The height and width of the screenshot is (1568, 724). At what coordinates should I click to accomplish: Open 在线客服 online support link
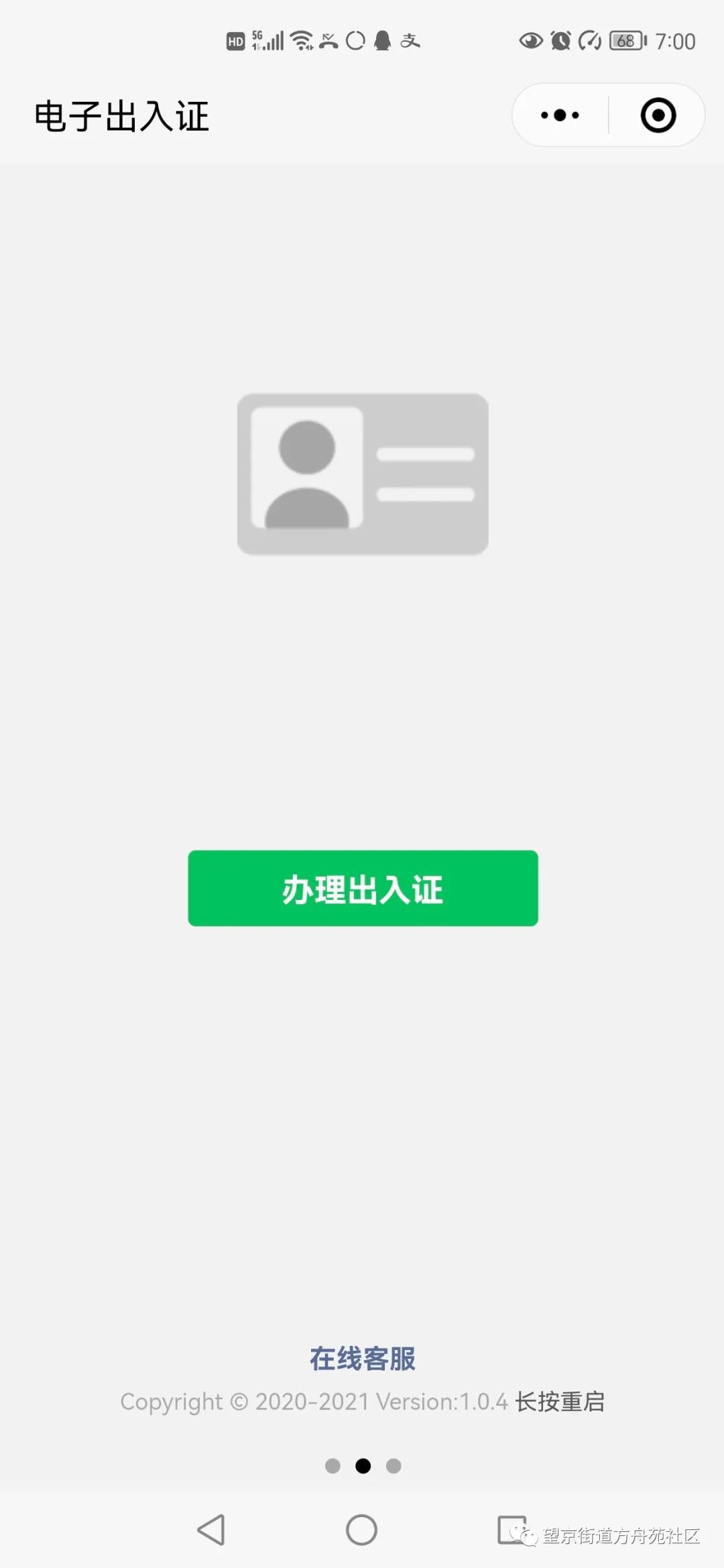coord(363,1359)
